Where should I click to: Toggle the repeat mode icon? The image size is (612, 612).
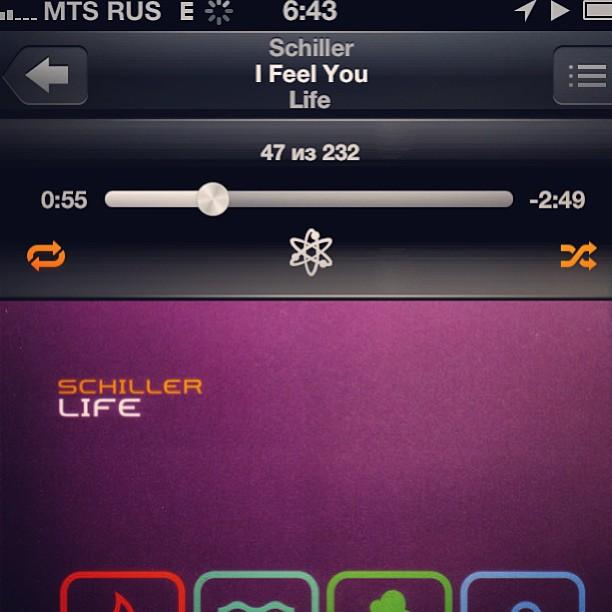(x=46, y=256)
